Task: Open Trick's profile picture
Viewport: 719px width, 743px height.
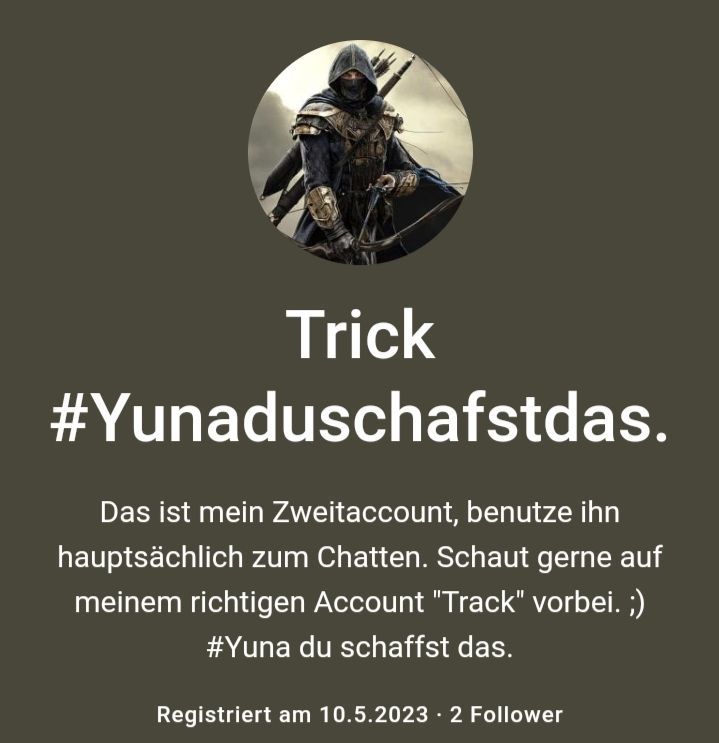Action: pyautogui.click(x=360, y=152)
